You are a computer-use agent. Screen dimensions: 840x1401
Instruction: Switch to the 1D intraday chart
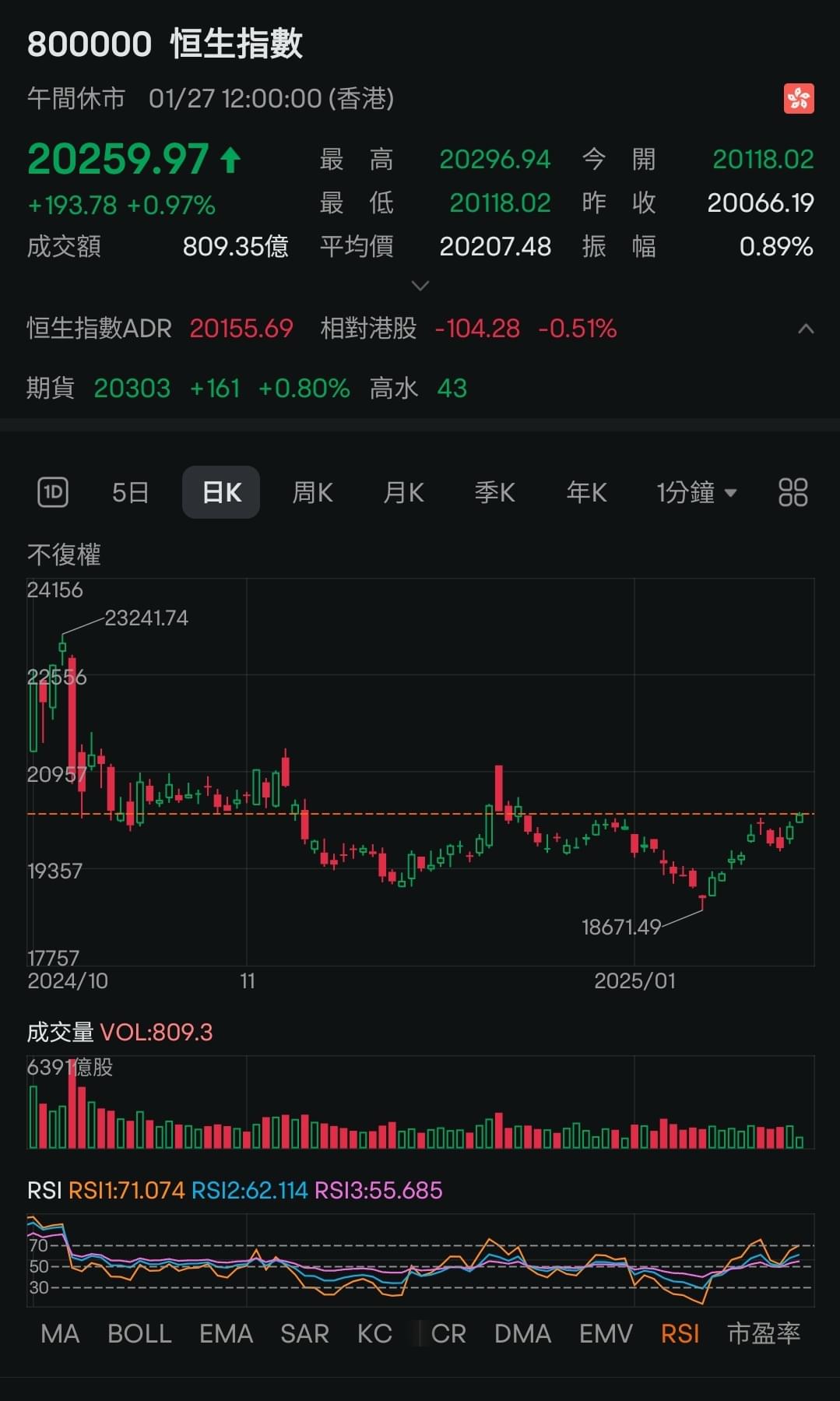(x=53, y=492)
